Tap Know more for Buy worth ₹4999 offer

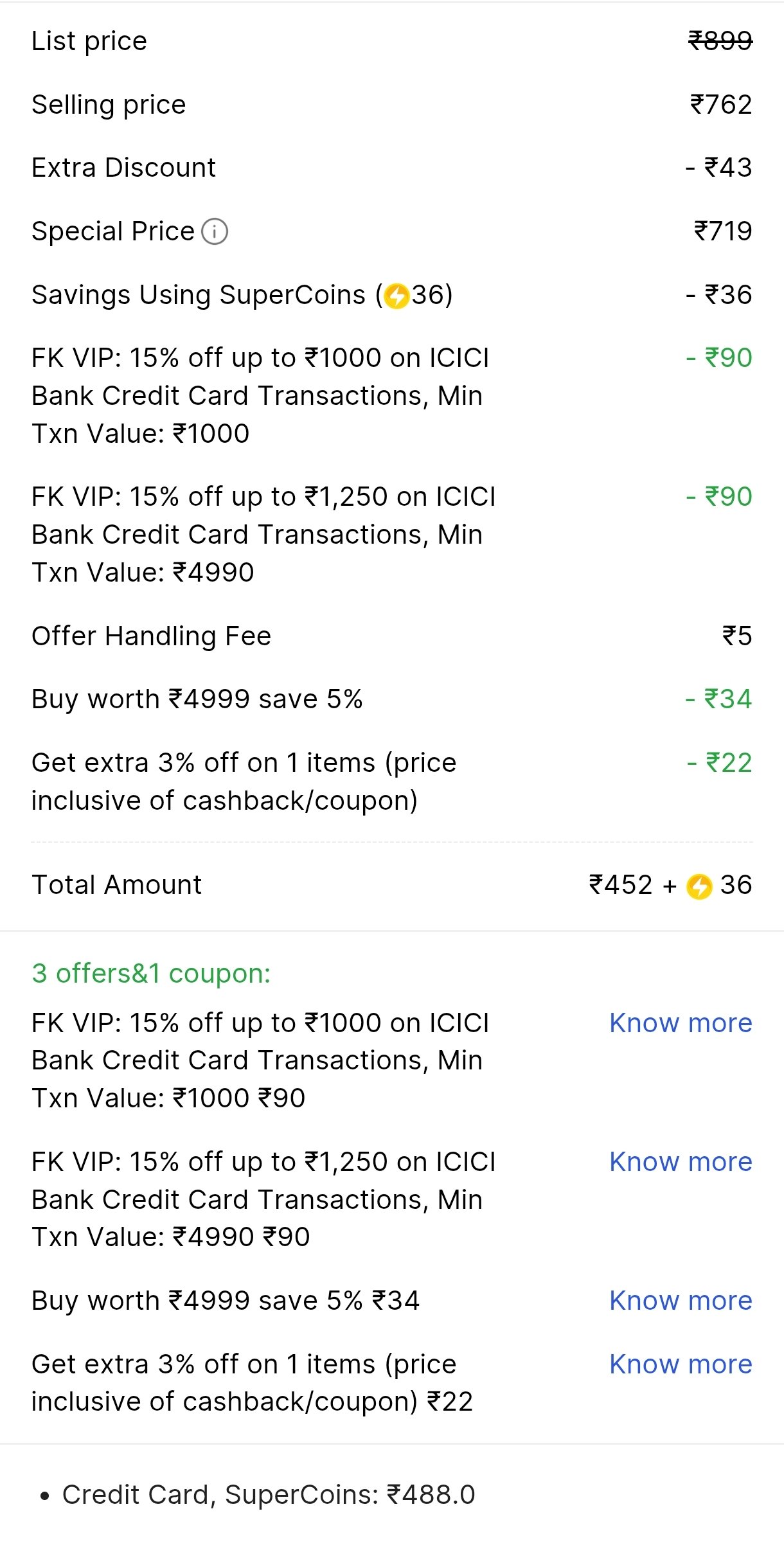681,1300
